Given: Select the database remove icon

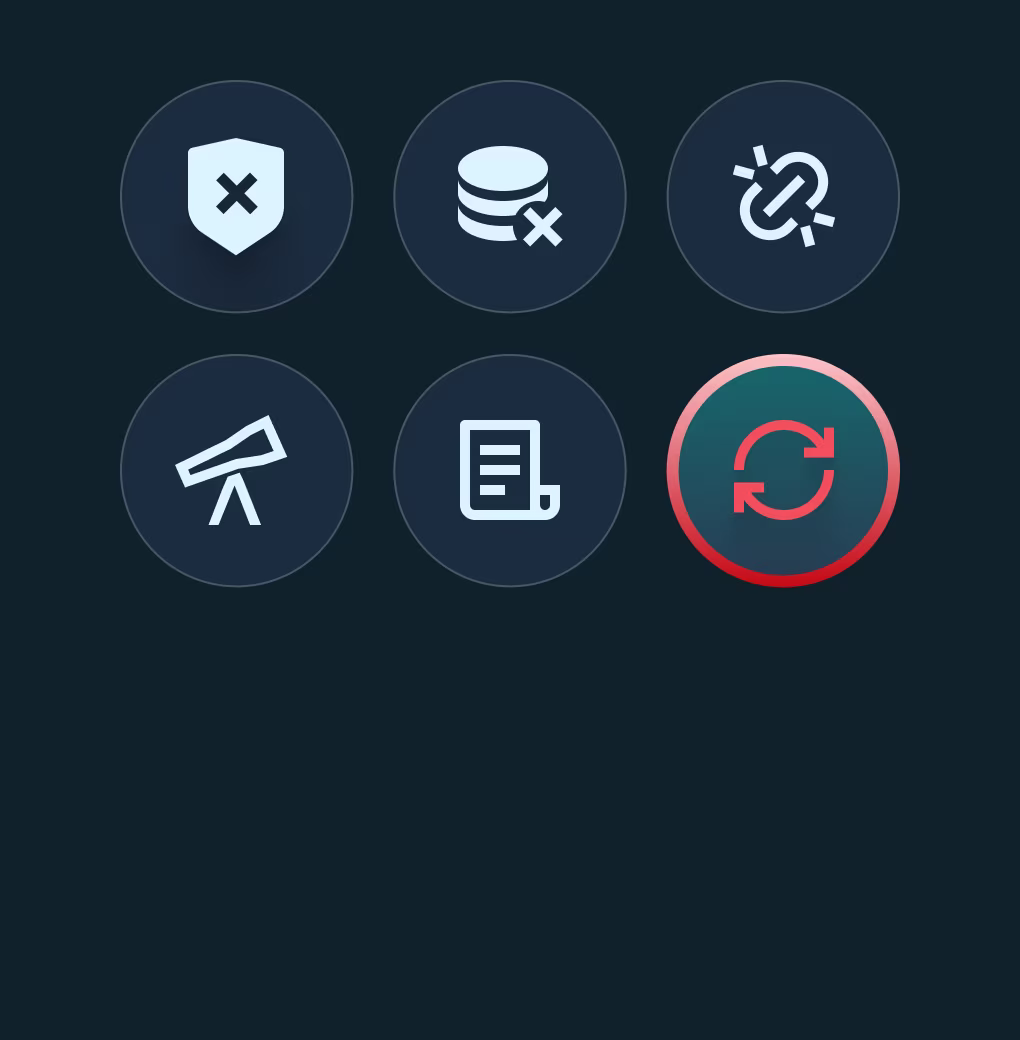Looking at the screenshot, I should pyautogui.click(x=509, y=196).
